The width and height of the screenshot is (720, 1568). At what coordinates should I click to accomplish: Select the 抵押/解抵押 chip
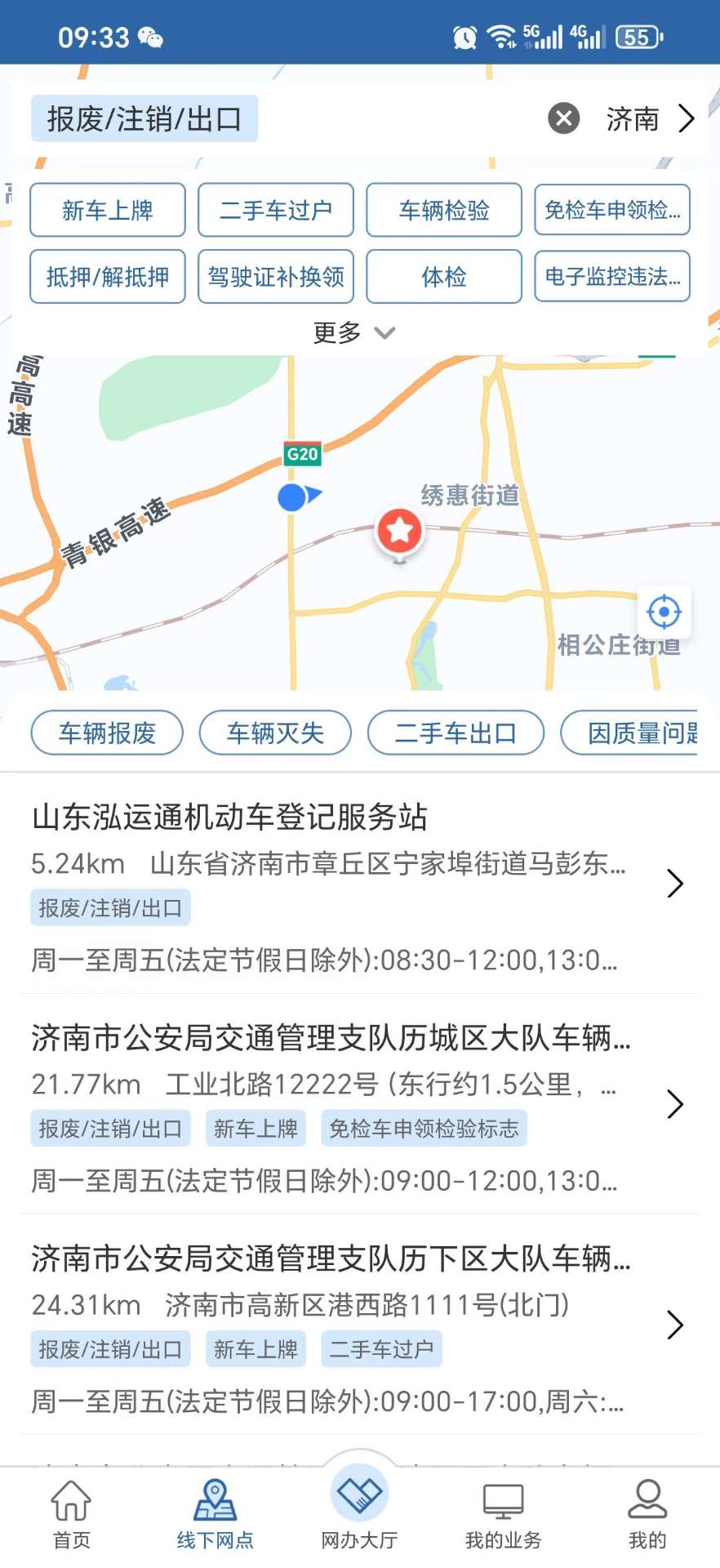coord(108,277)
